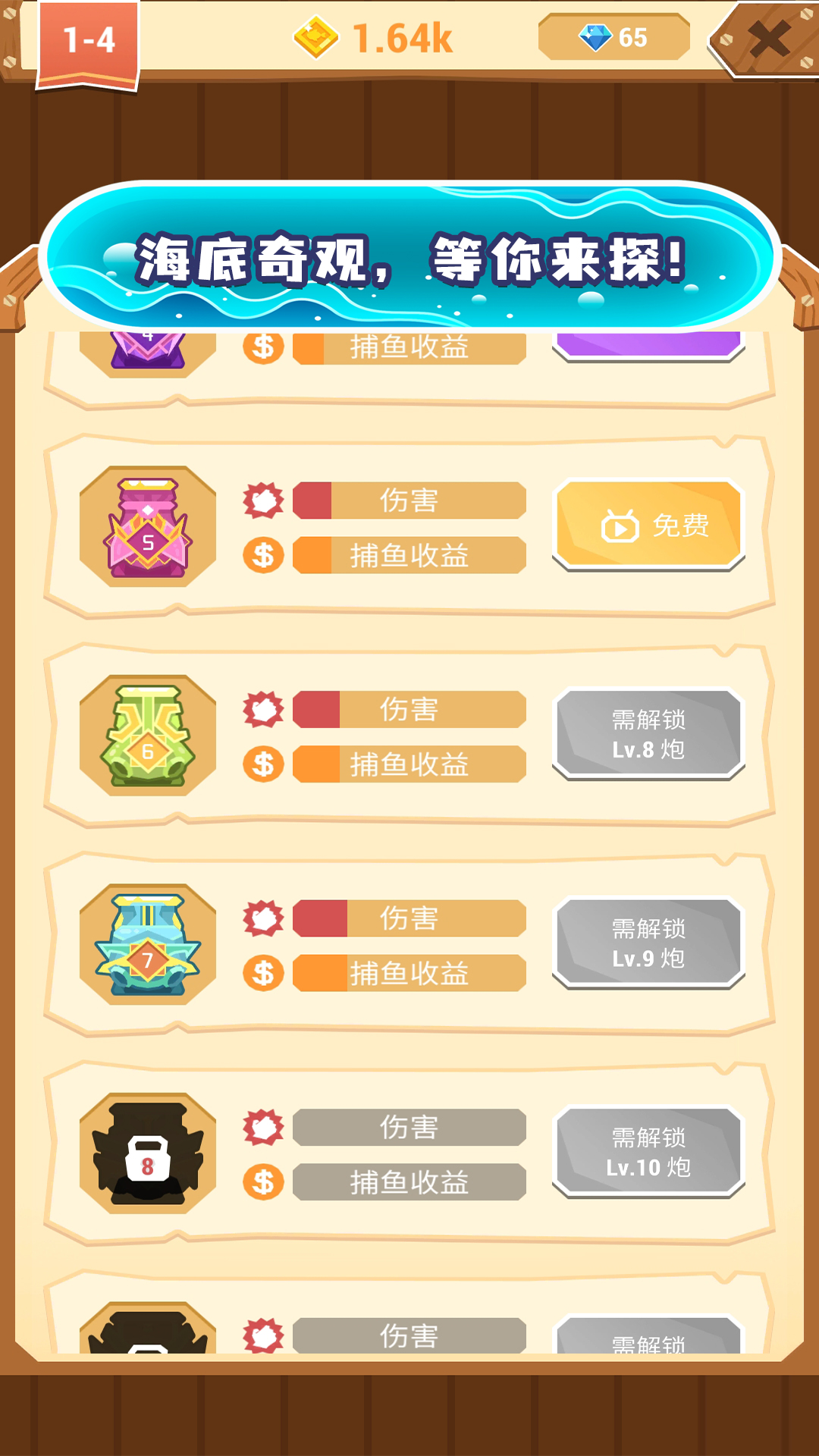Tap the locked Lv.8 炮 button
The height and width of the screenshot is (1456, 819).
[648, 733]
